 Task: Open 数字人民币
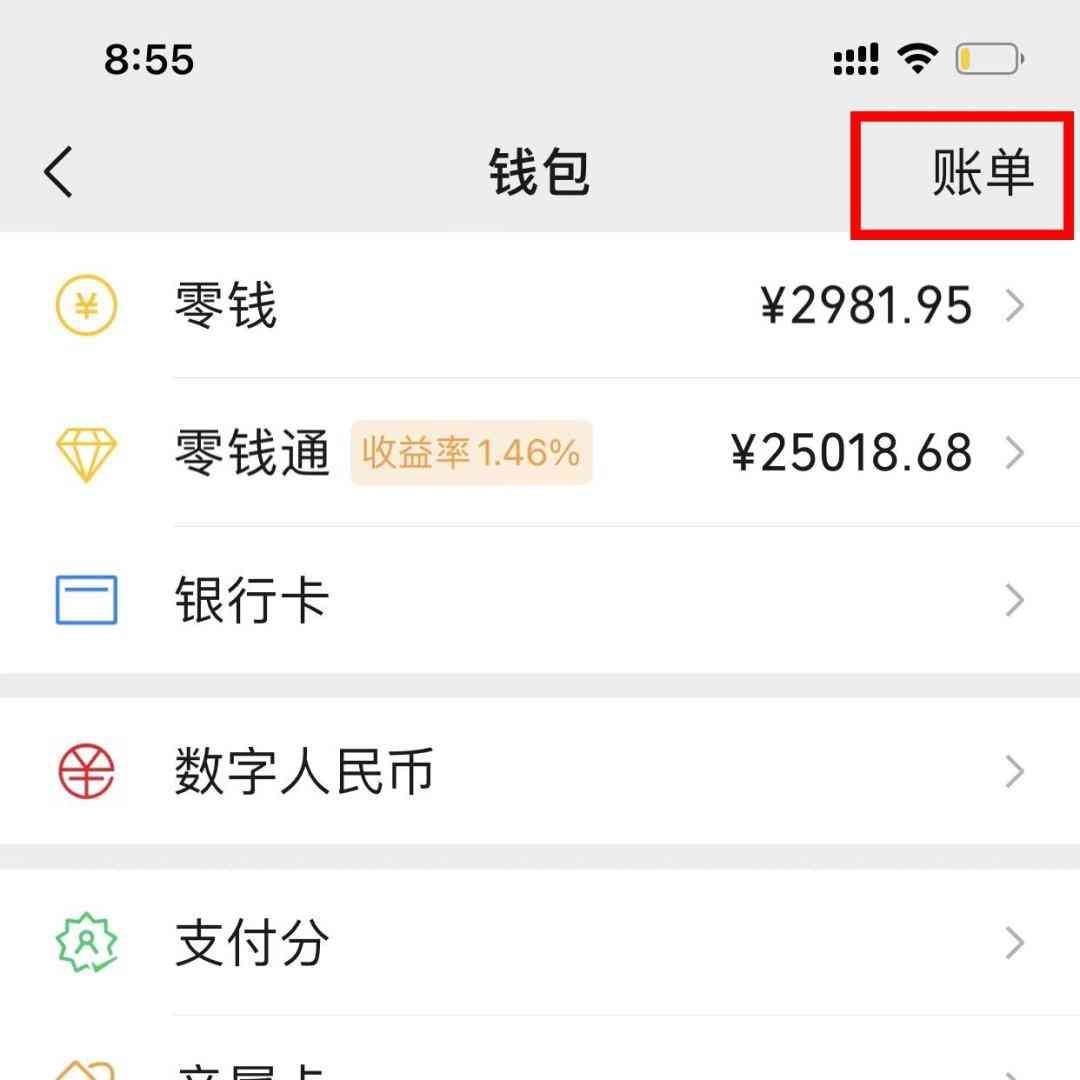(540, 772)
